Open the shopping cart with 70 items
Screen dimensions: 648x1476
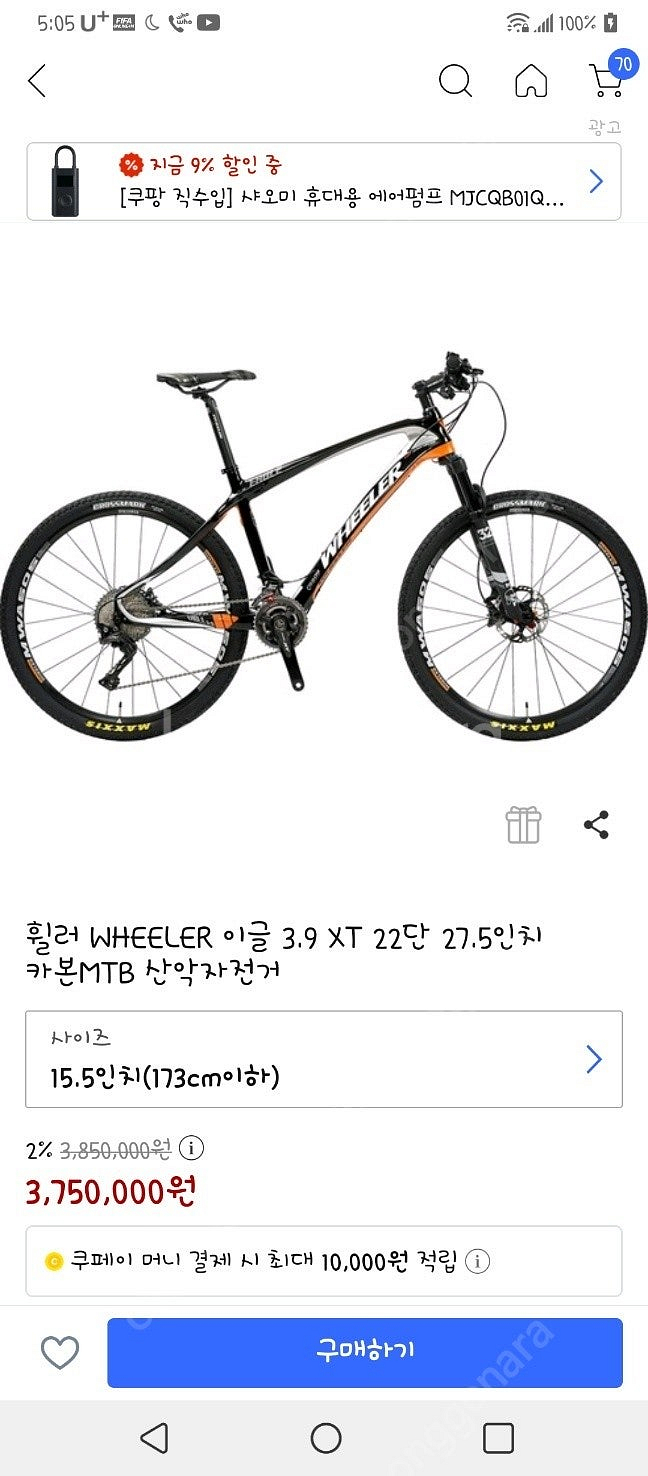click(x=607, y=78)
